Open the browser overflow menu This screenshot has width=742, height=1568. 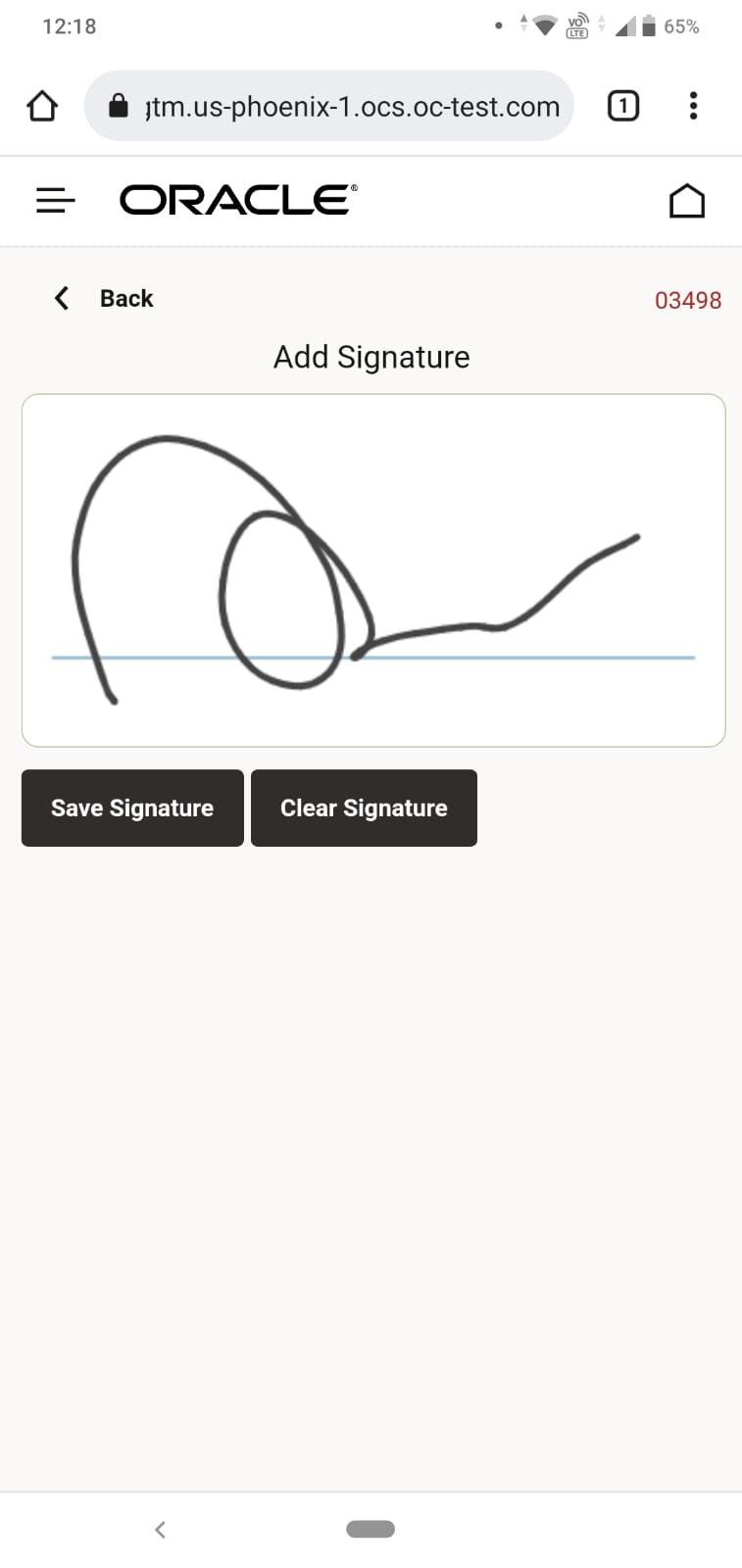(693, 106)
